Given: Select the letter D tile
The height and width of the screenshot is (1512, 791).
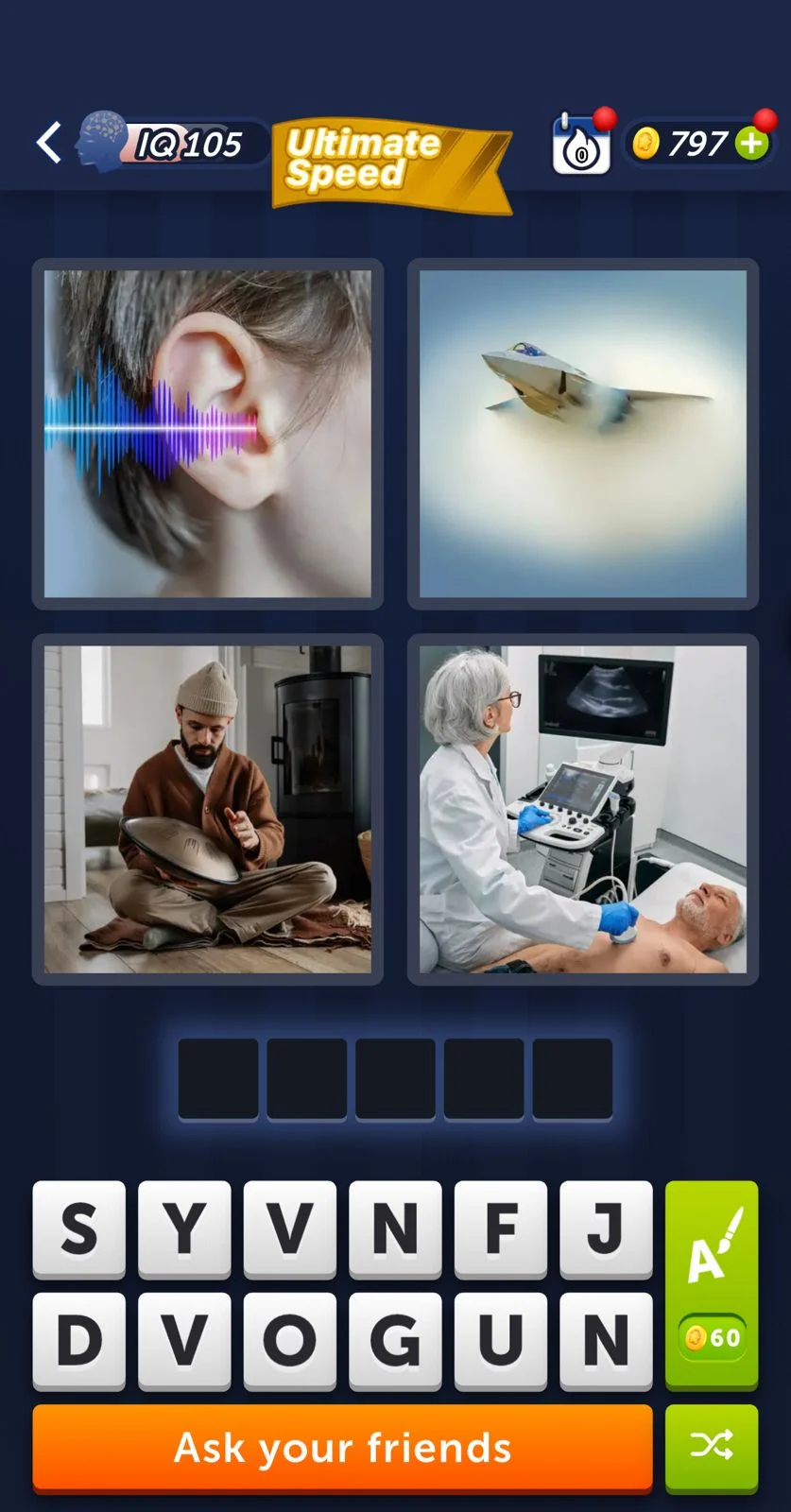Looking at the screenshot, I should [79, 1340].
